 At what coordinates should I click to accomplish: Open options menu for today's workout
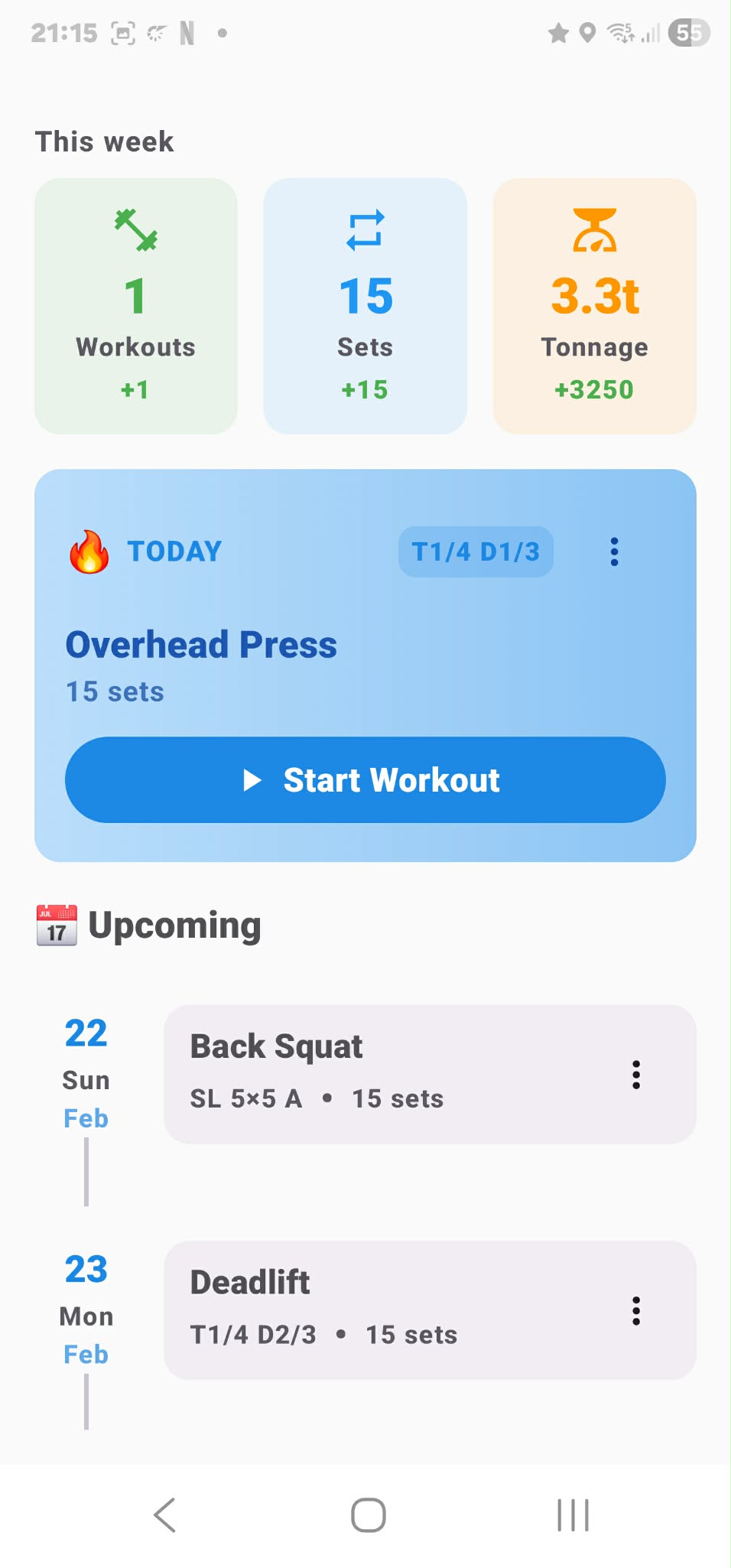coord(614,551)
